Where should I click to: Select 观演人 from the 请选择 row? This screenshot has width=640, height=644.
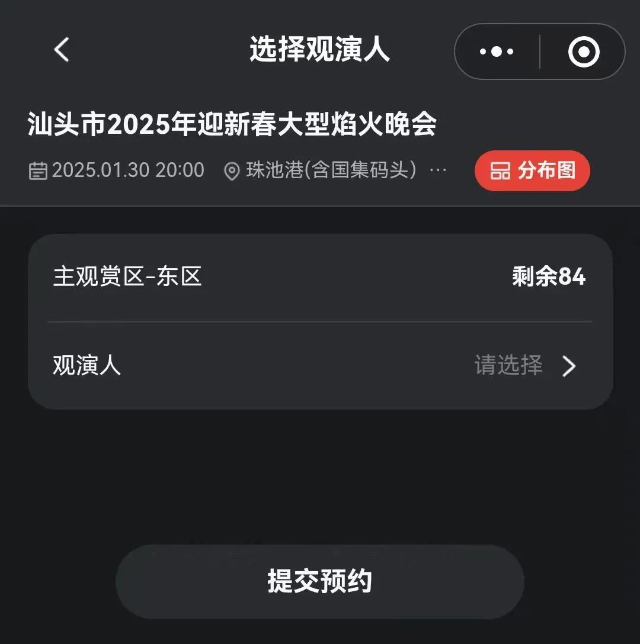[525, 366]
